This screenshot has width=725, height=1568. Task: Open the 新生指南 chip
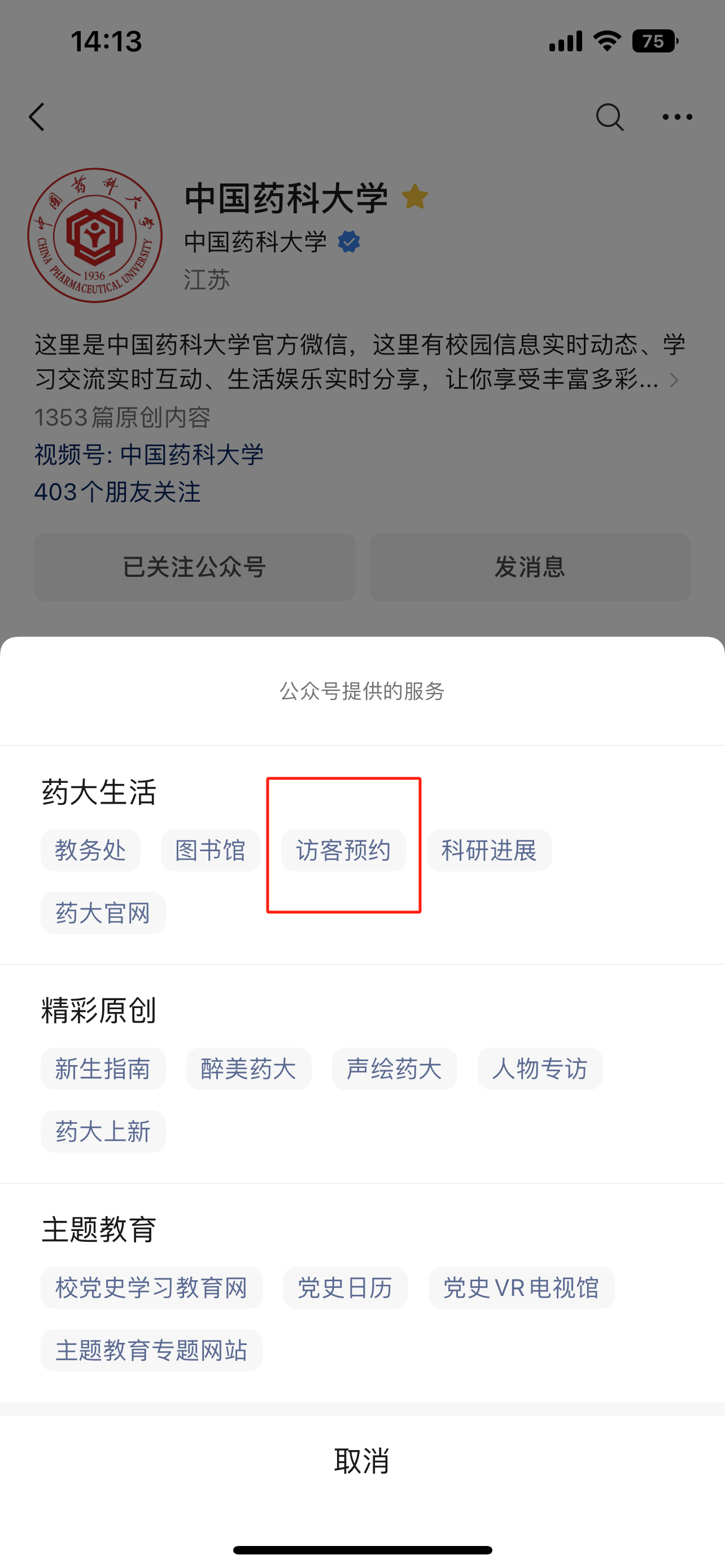click(x=103, y=1069)
